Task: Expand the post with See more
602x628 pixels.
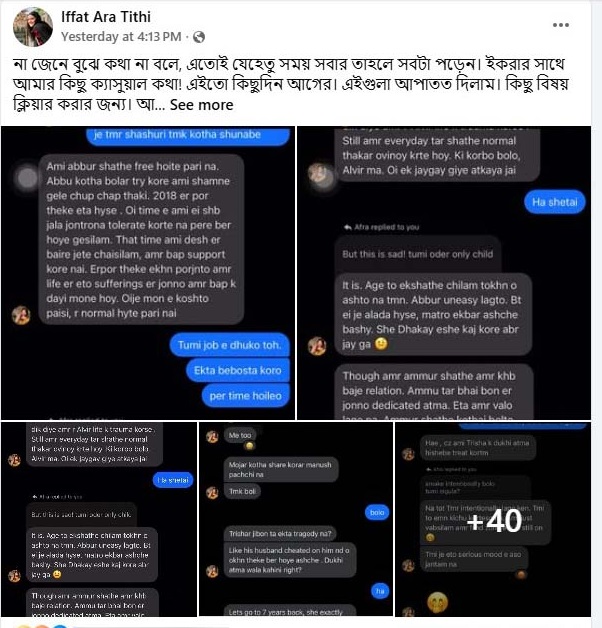Action: pyautogui.click(x=201, y=104)
